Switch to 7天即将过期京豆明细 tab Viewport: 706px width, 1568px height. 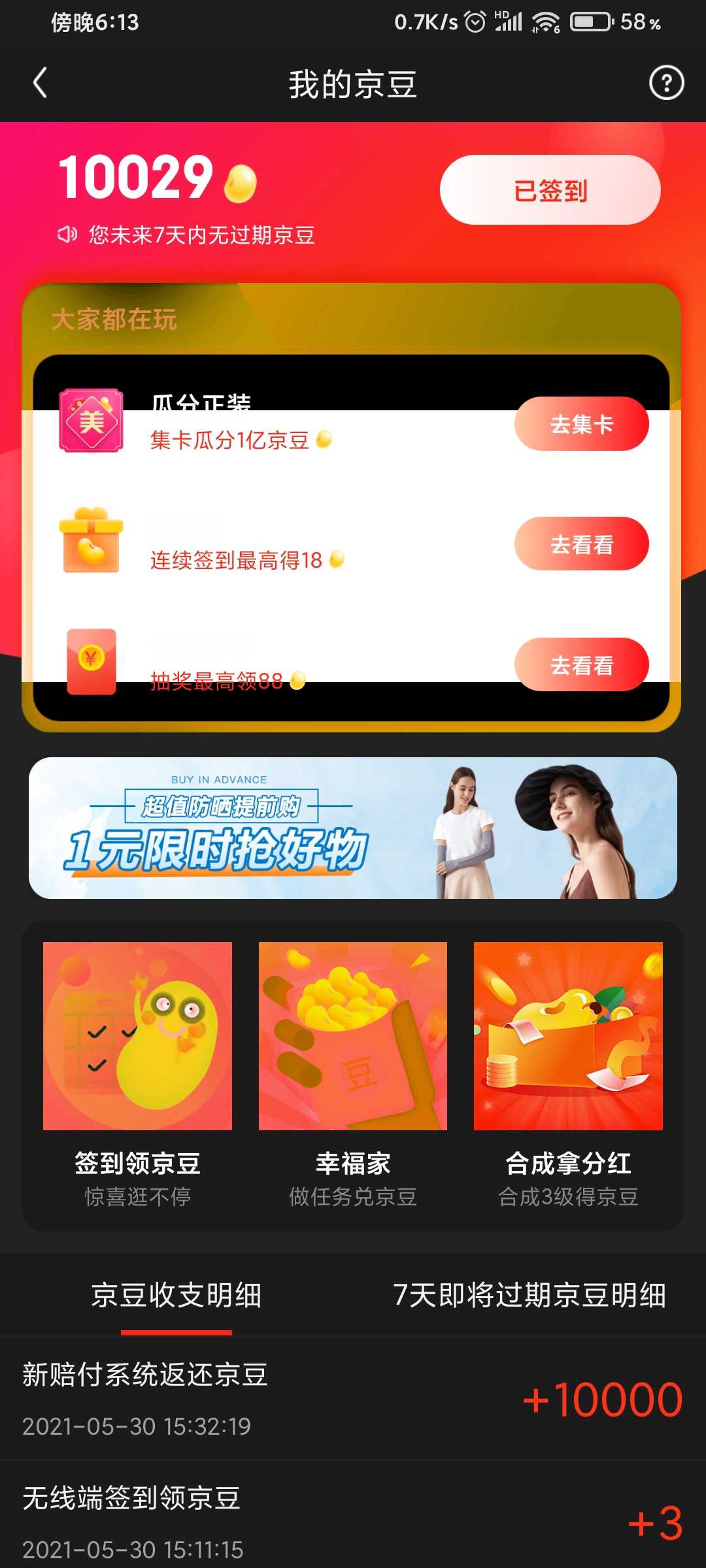coord(529,1295)
